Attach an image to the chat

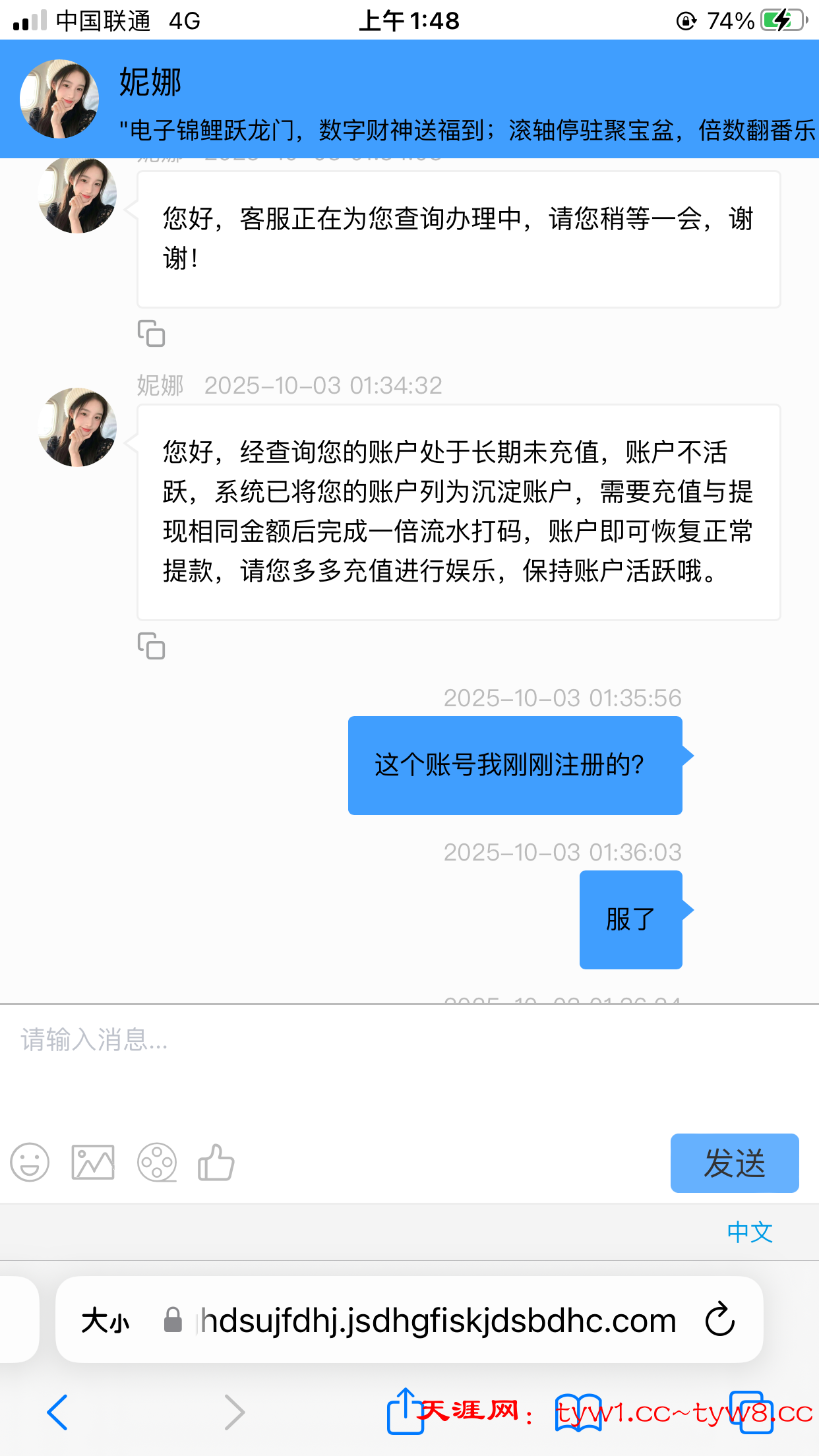(x=92, y=1163)
